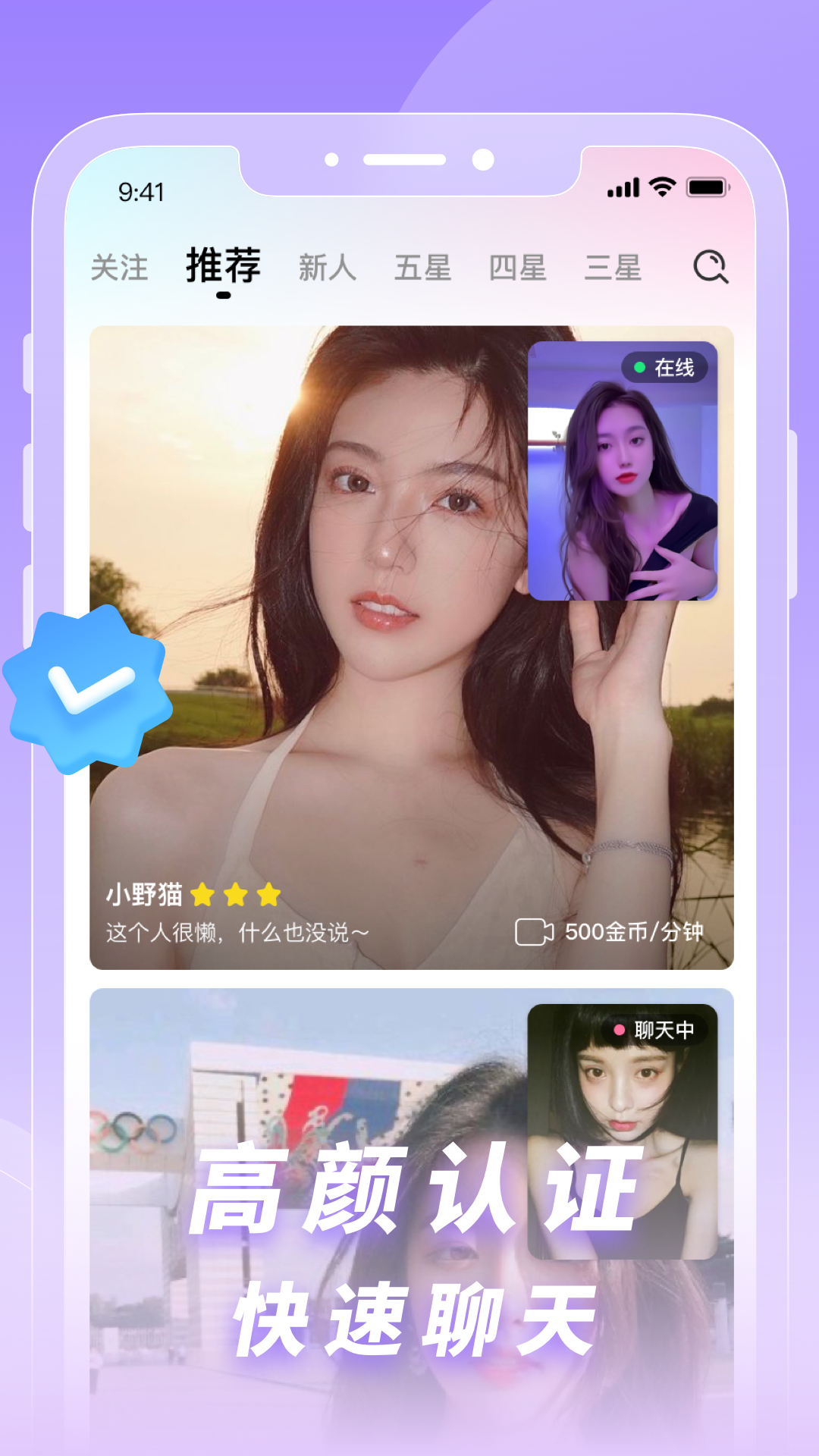The image size is (819, 1456).
Task: Open the search function
Action: coord(711,267)
